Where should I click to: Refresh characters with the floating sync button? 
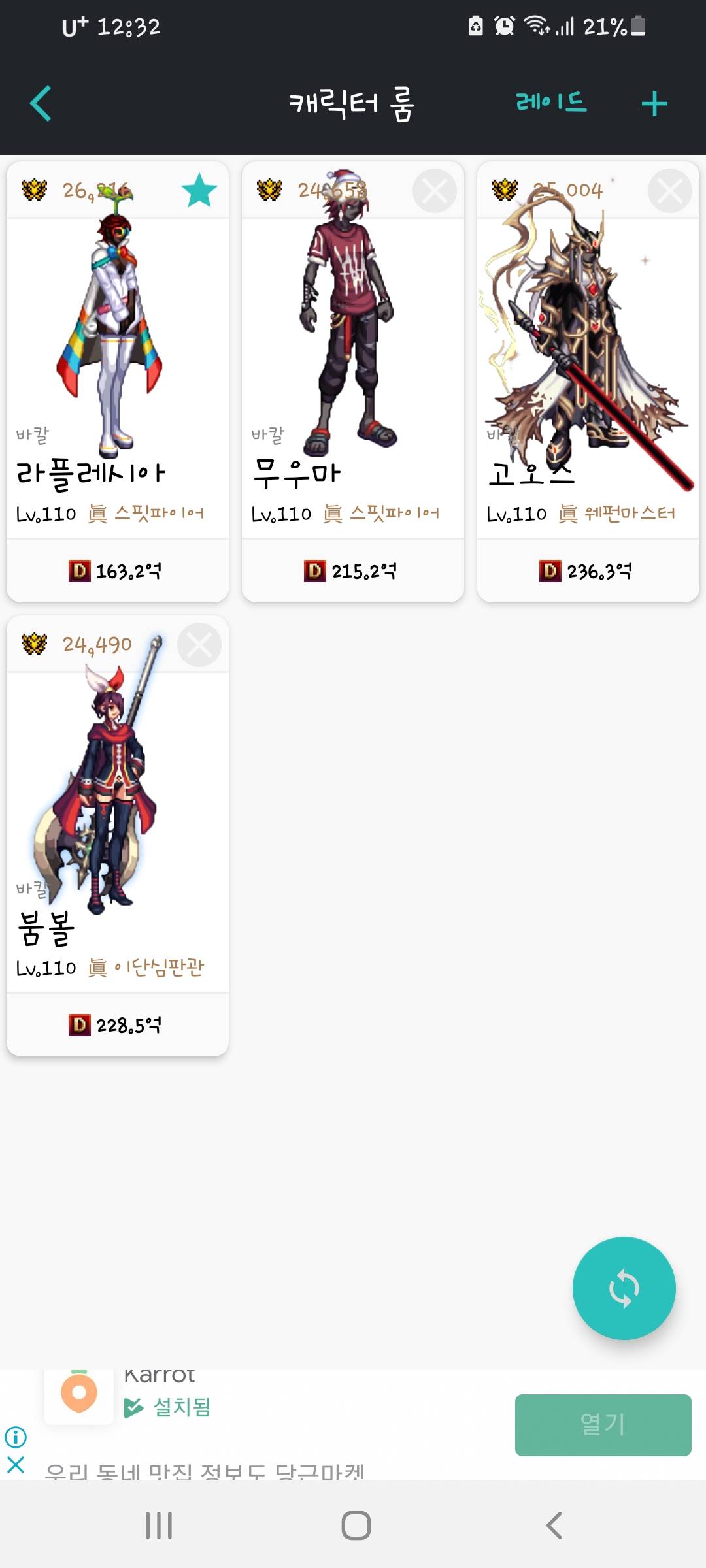624,1288
